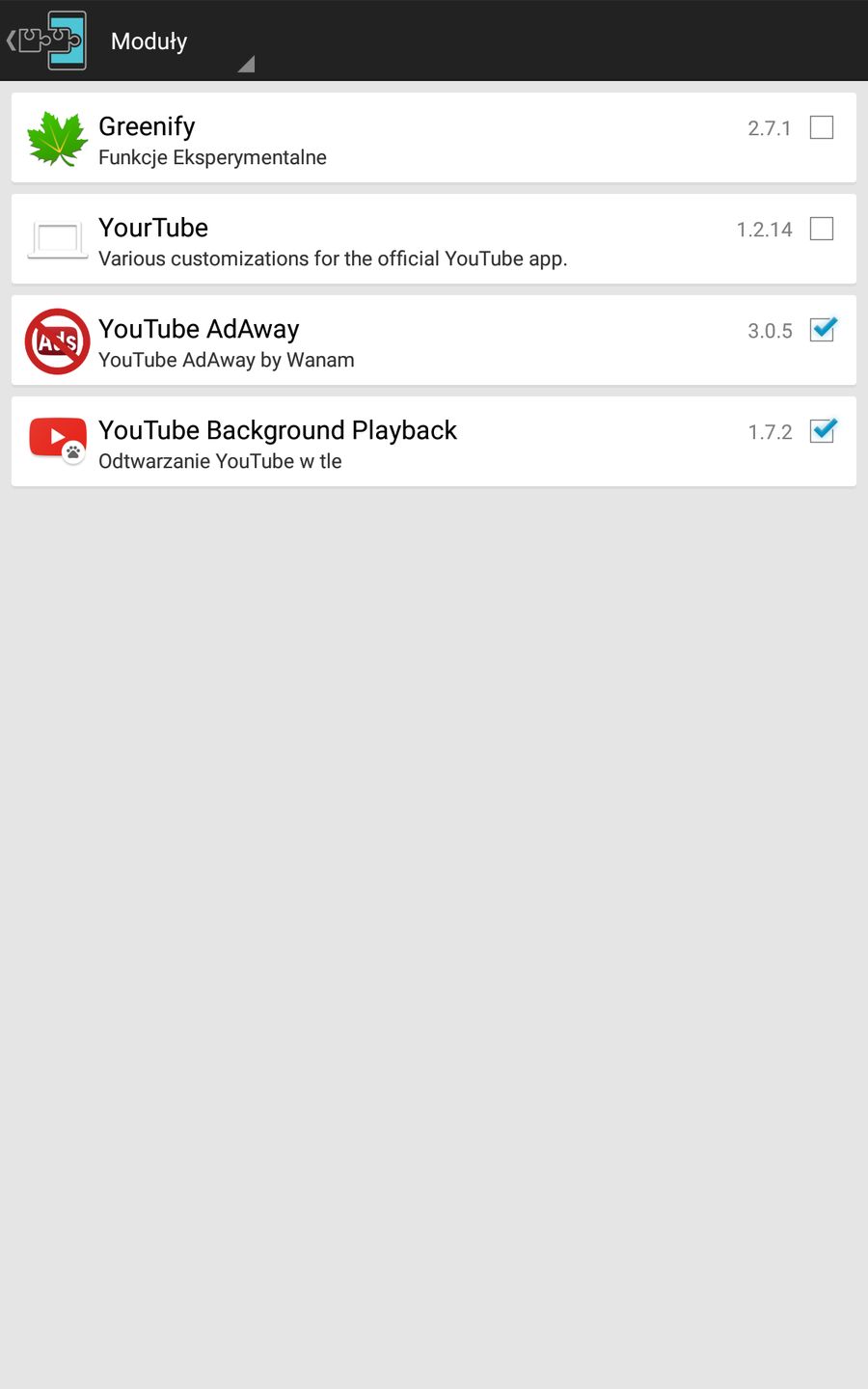
Task: Go back via the Xposed puzzle icon
Action: (x=46, y=41)
